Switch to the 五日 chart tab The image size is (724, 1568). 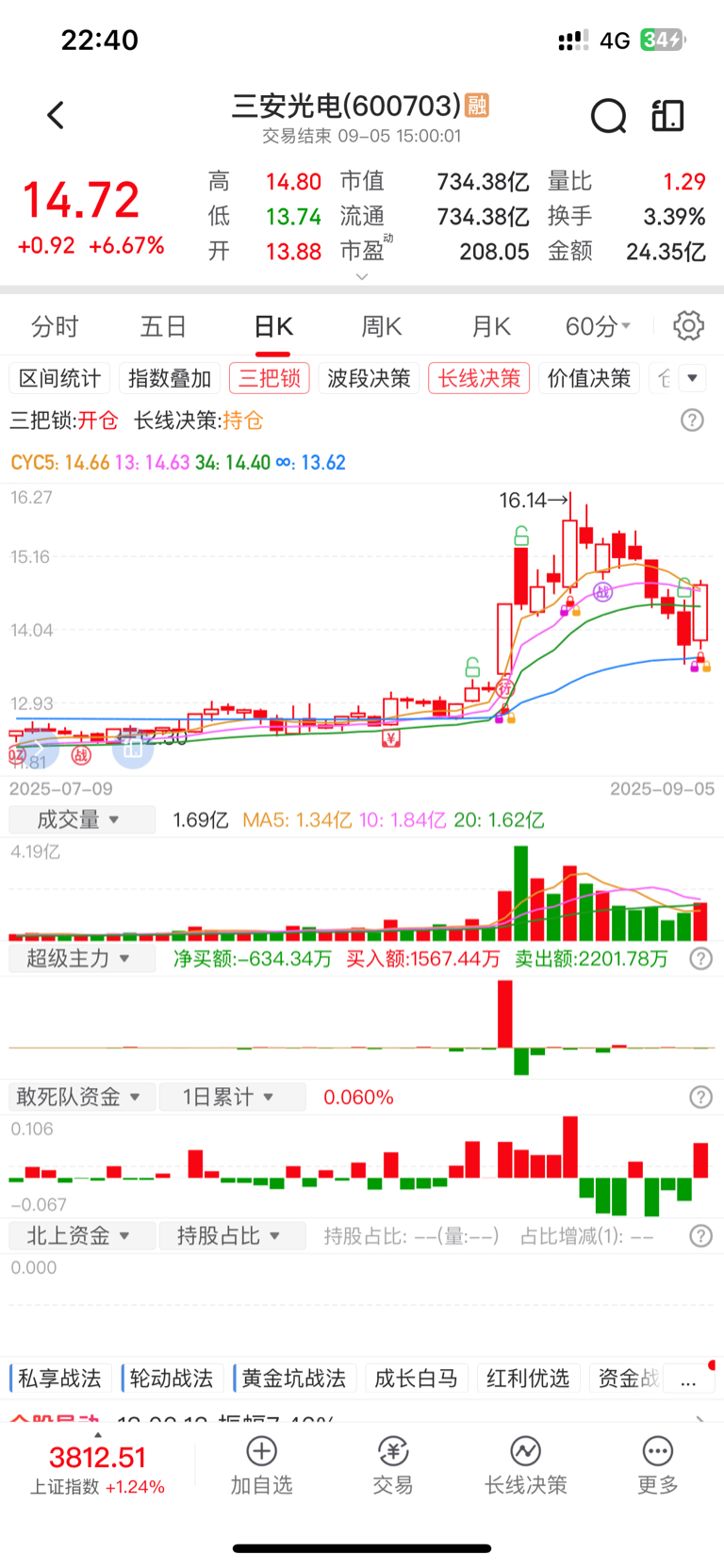163,326
